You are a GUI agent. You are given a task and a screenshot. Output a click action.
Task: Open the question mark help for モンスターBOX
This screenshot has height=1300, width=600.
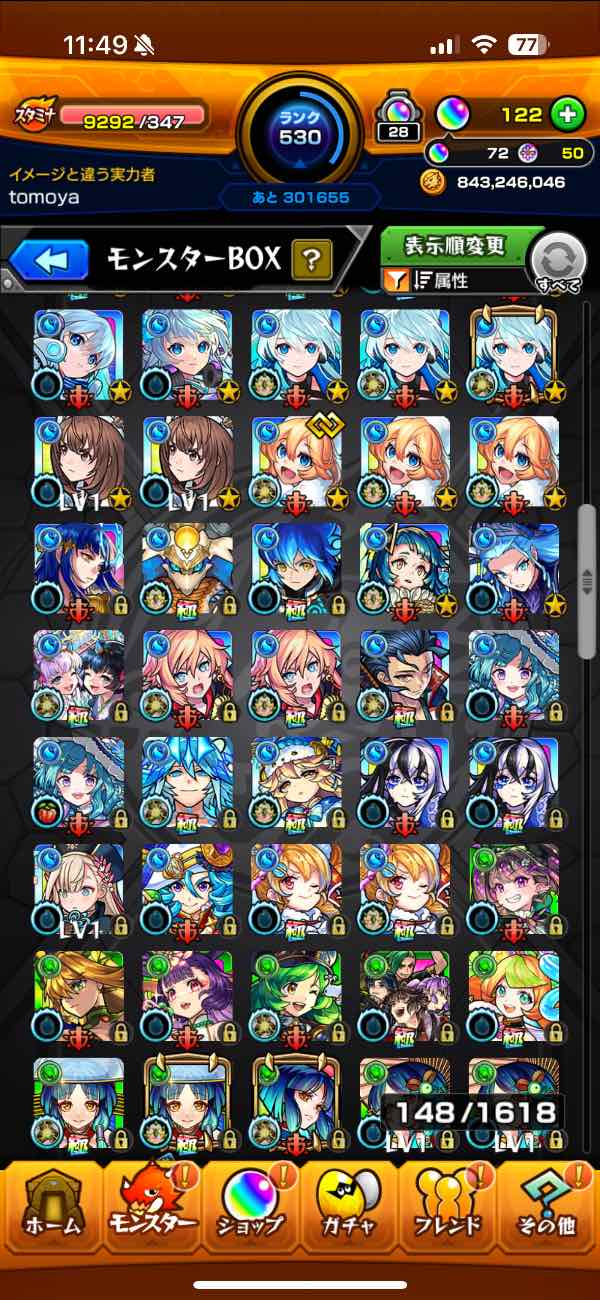[311, 262]
